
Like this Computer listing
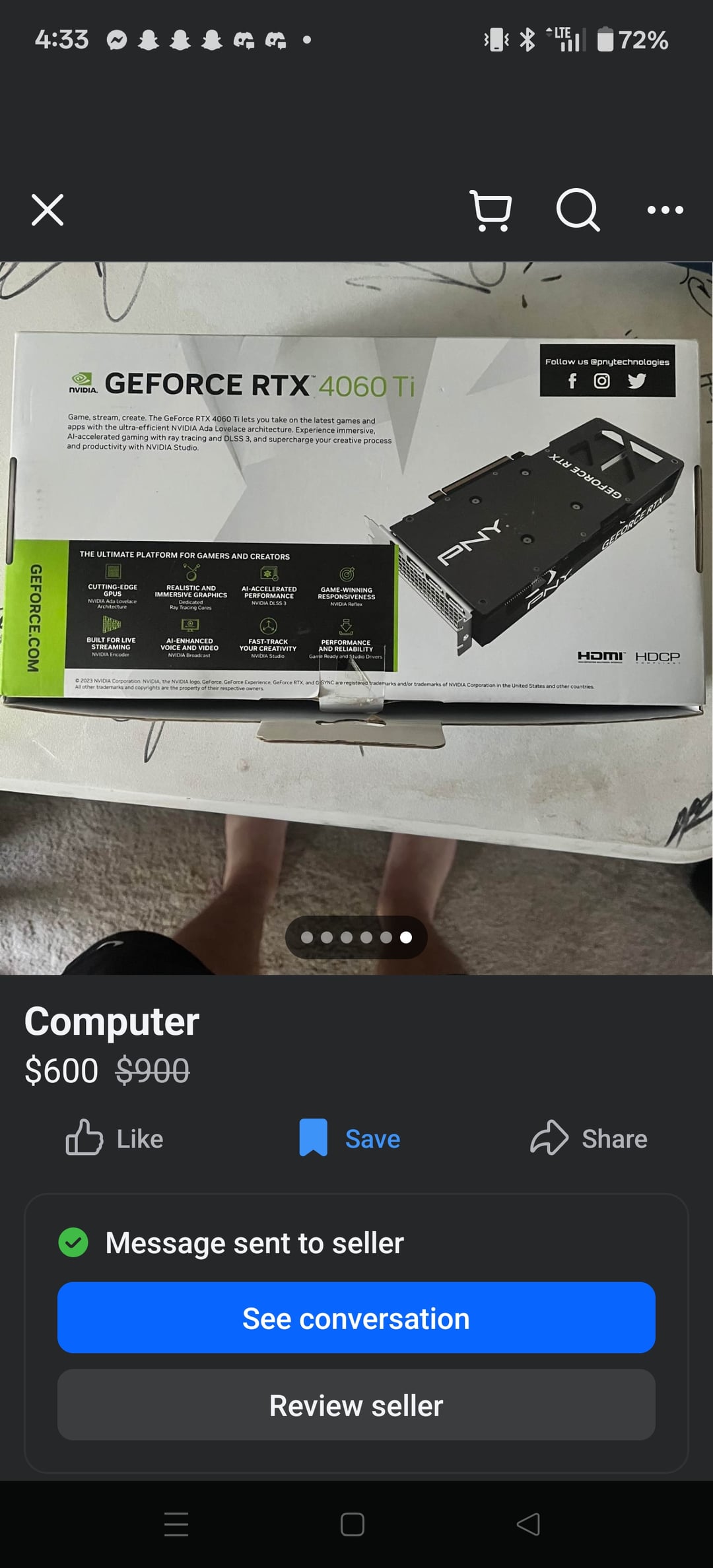tap(115, 1138)
